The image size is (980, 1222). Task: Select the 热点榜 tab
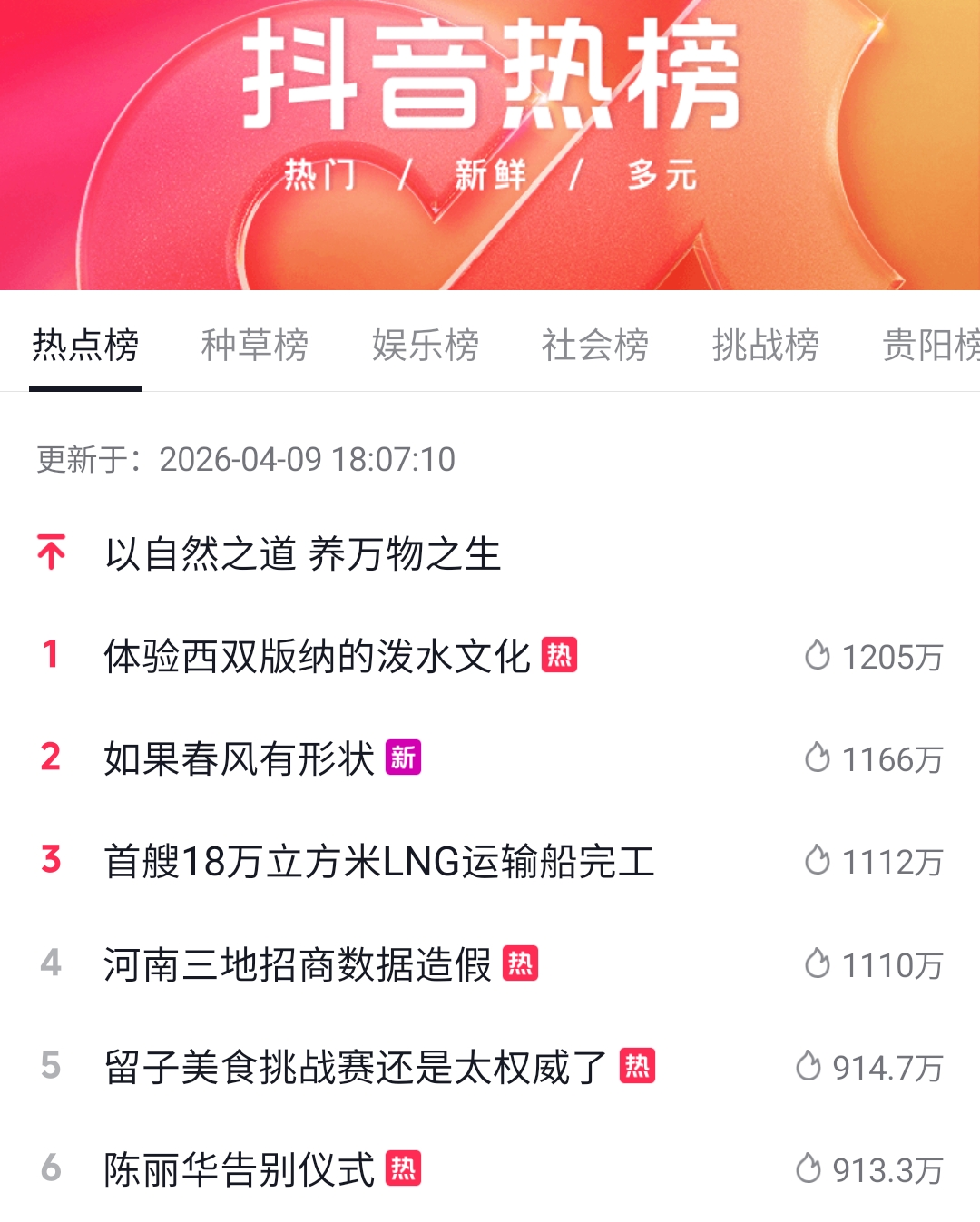[85, 346]
